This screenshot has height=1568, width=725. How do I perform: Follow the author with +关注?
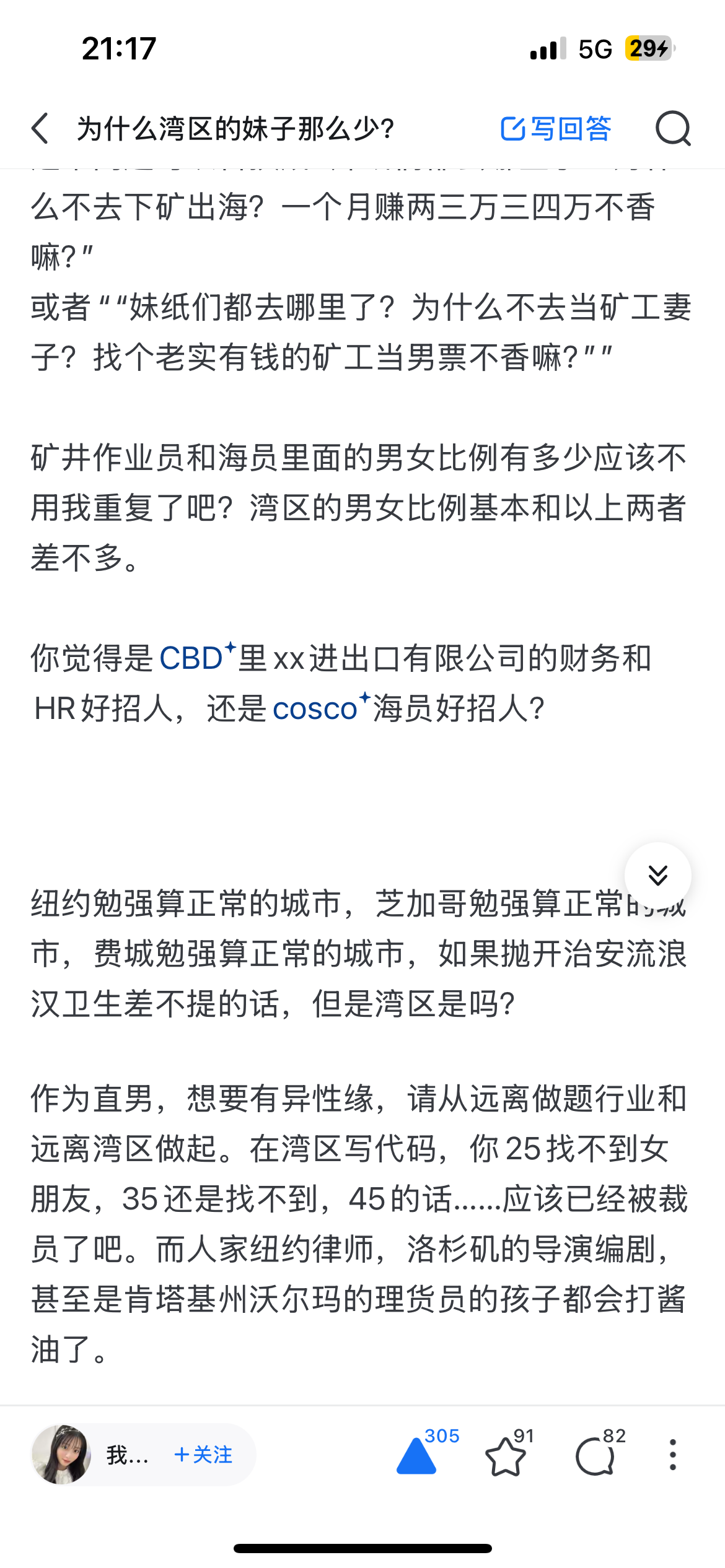(x=203, y=1455)
